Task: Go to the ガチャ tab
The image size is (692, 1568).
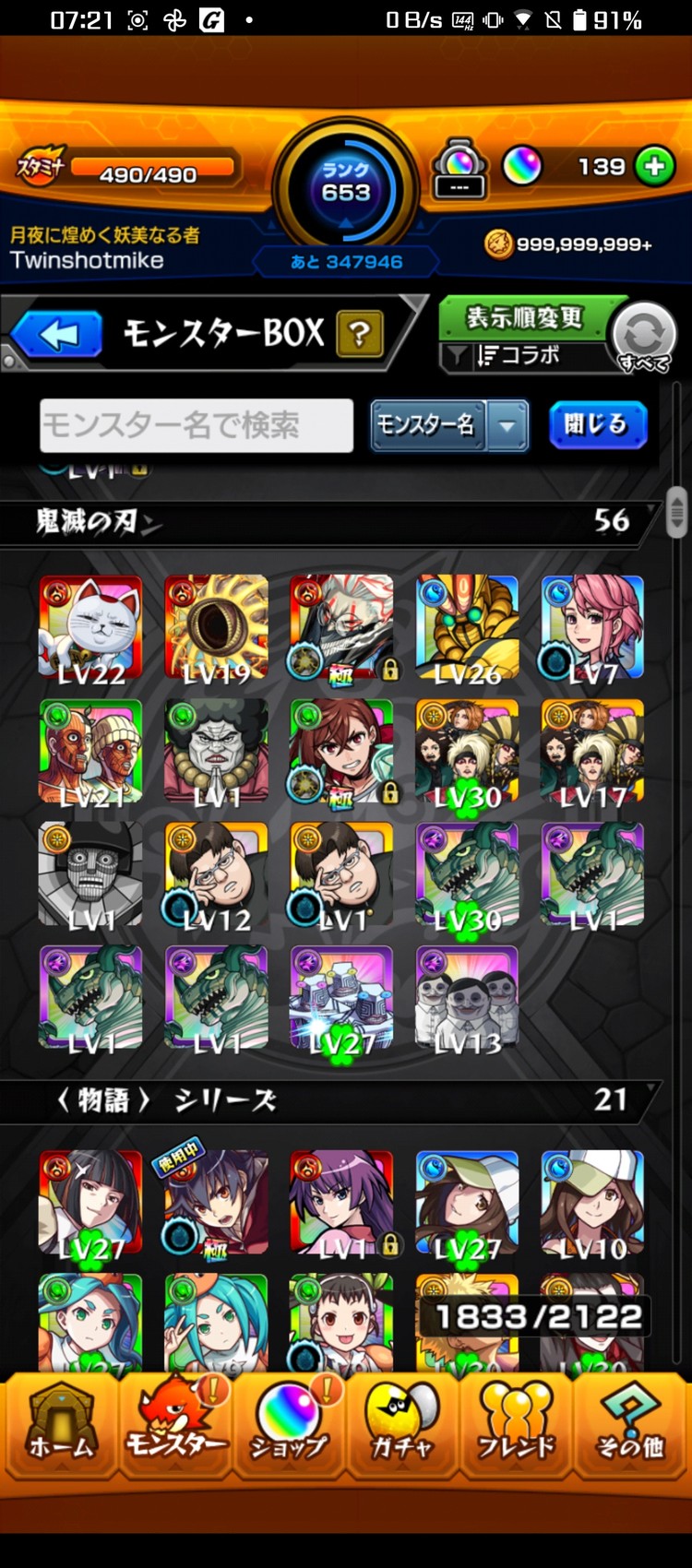Action: point(402,1425)
